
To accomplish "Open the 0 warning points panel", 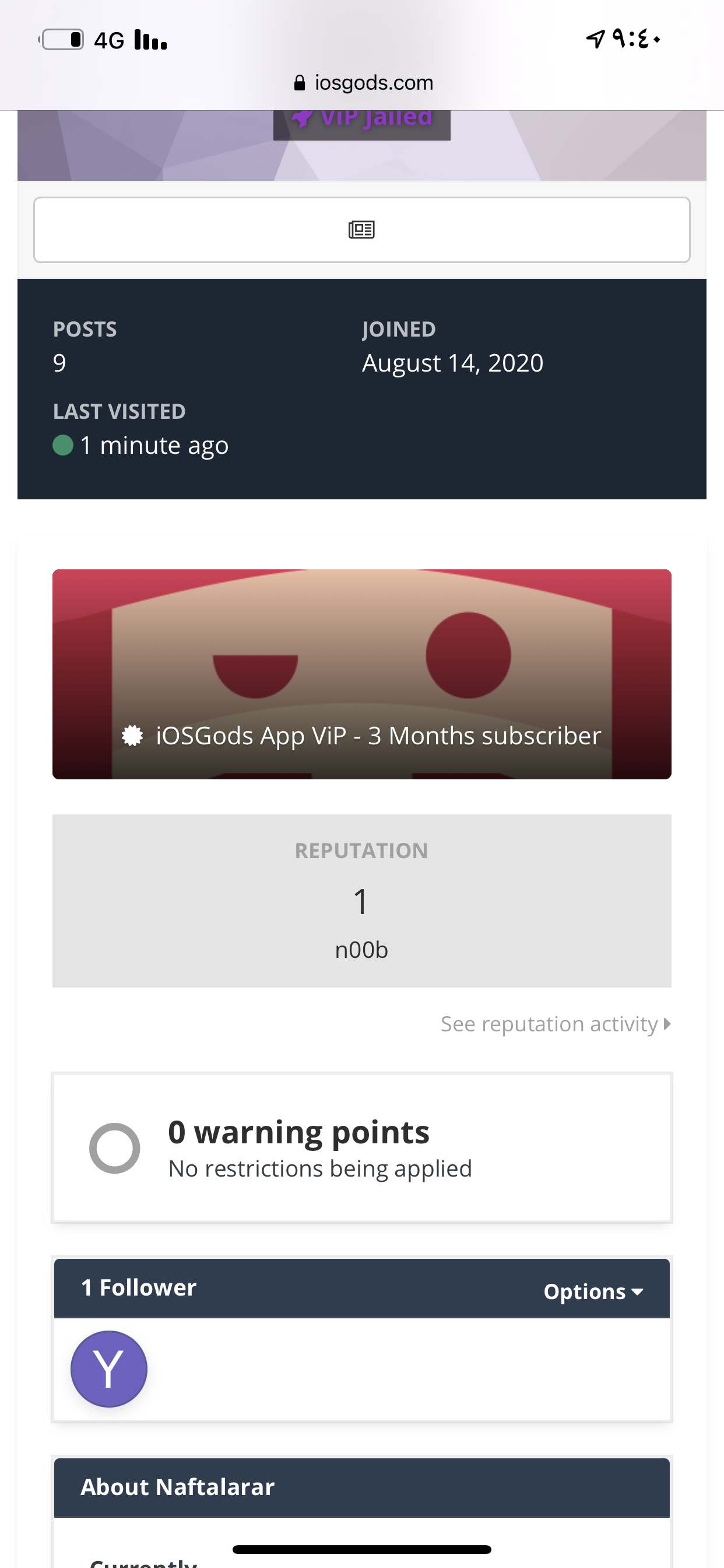I will [361, 1148].
